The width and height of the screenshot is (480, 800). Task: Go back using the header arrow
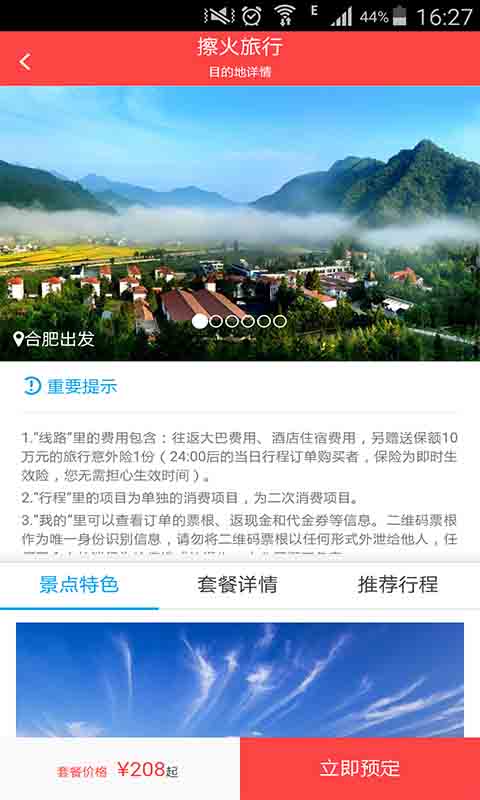(x=24, y=62)
